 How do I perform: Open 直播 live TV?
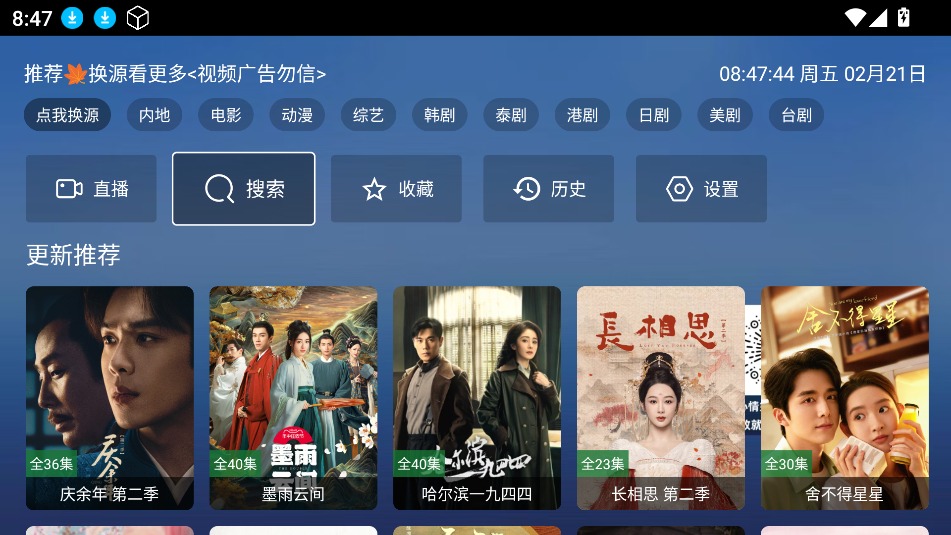pyautogui.click(x=92, y=189)
